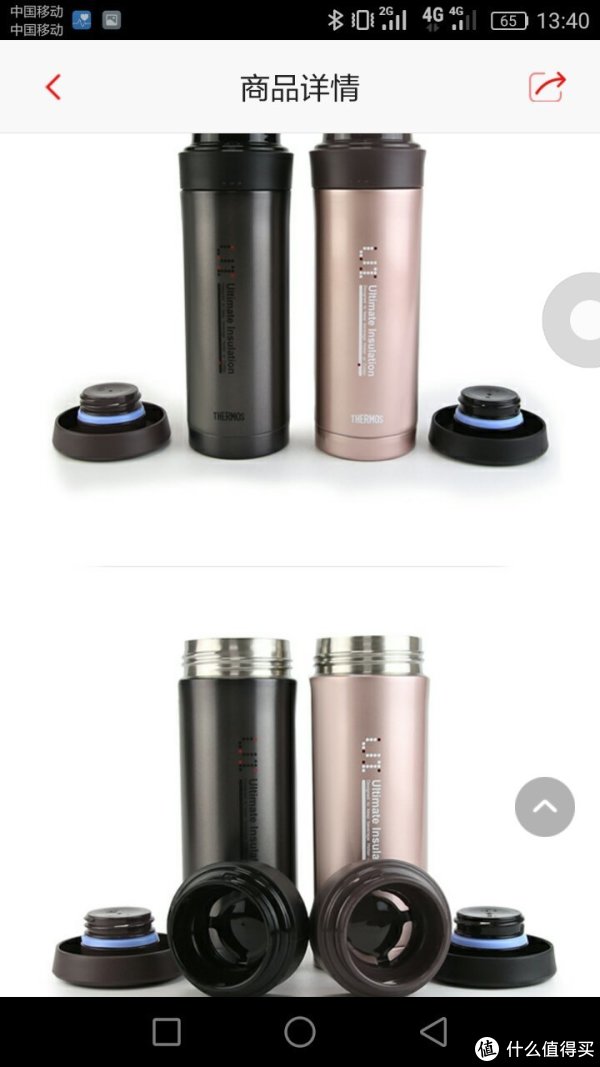
Task: Tap the system back triangle
Action: pyautogui.click(x=434, y=1032)
